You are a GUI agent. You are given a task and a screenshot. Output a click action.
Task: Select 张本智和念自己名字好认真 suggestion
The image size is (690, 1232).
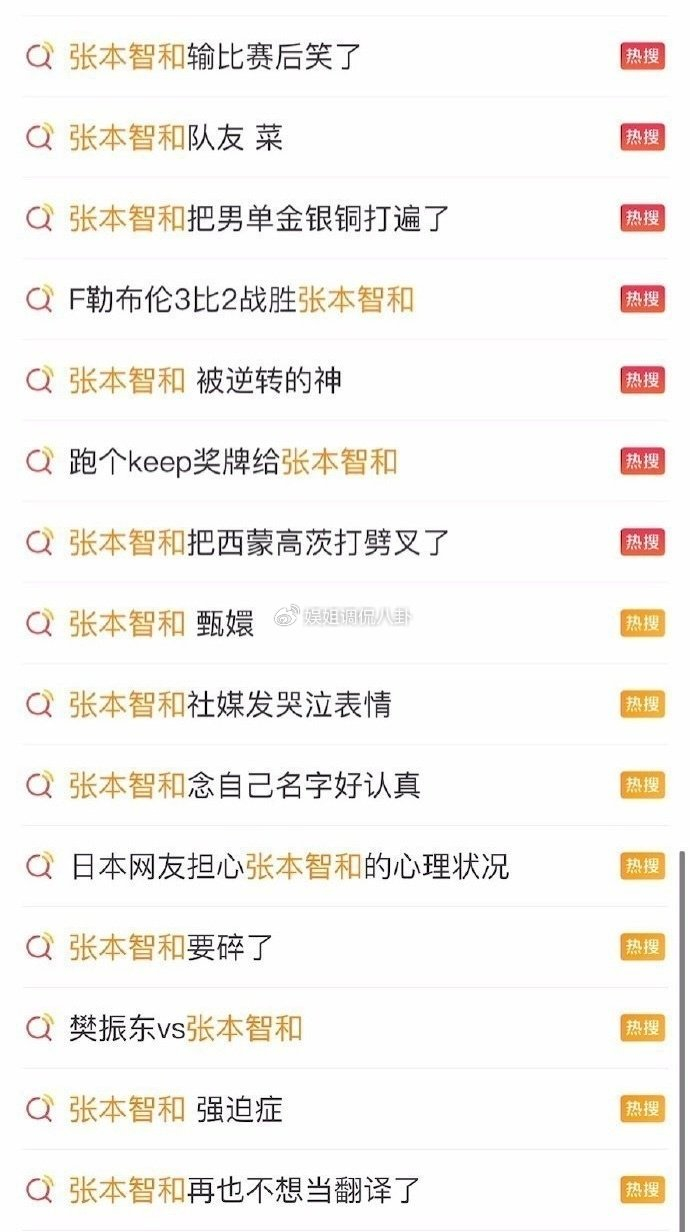click(245, 785)
